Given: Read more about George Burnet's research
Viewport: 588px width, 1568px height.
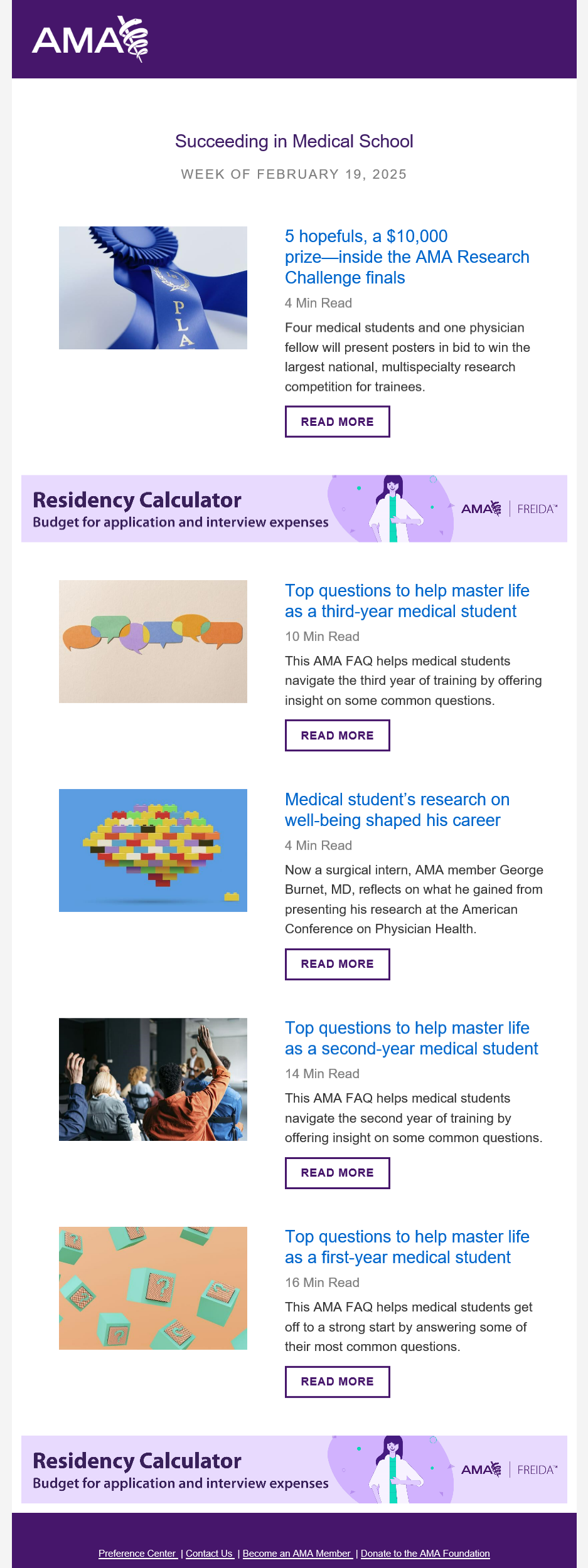Looking at the screenshot, I should (337, 964).
